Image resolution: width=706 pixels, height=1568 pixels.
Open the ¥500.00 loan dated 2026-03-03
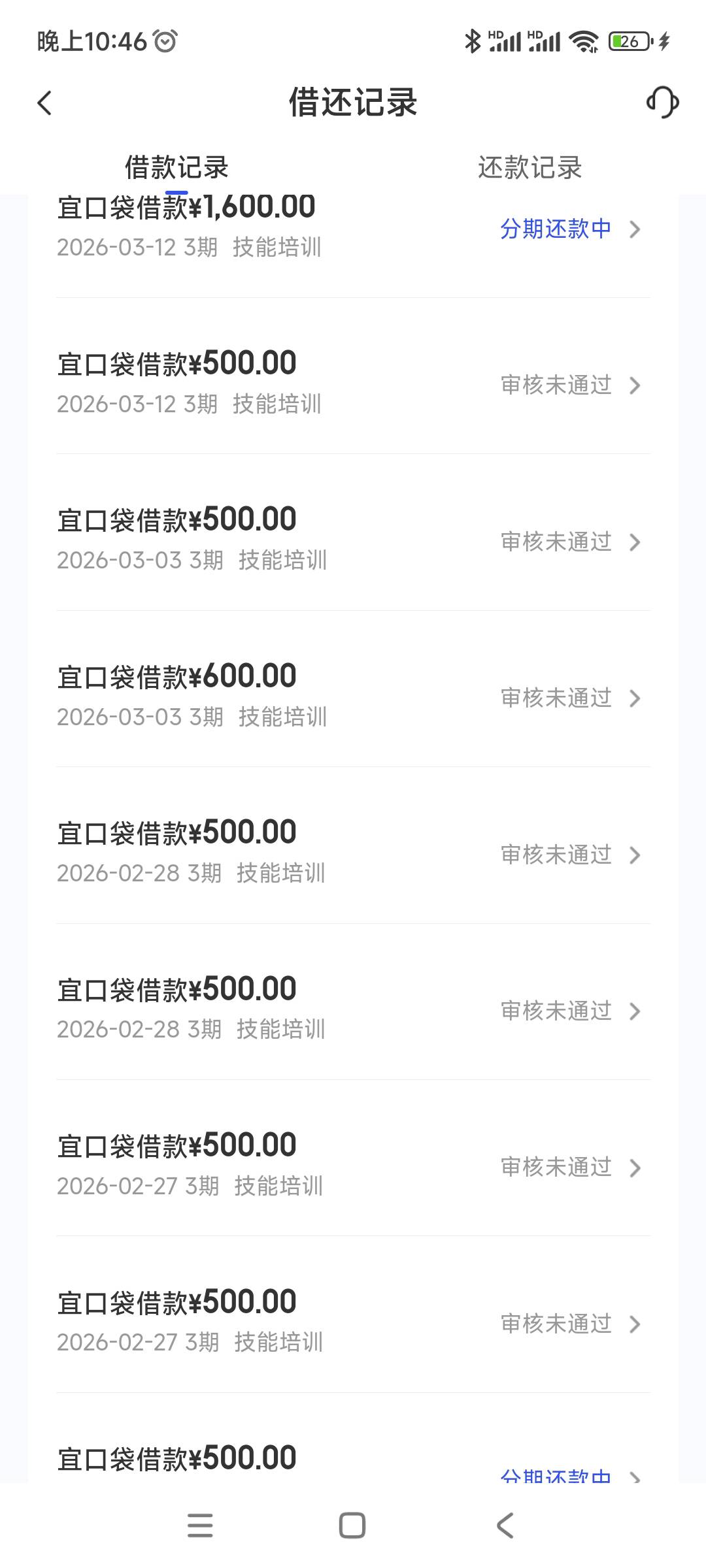pos(353,540)
